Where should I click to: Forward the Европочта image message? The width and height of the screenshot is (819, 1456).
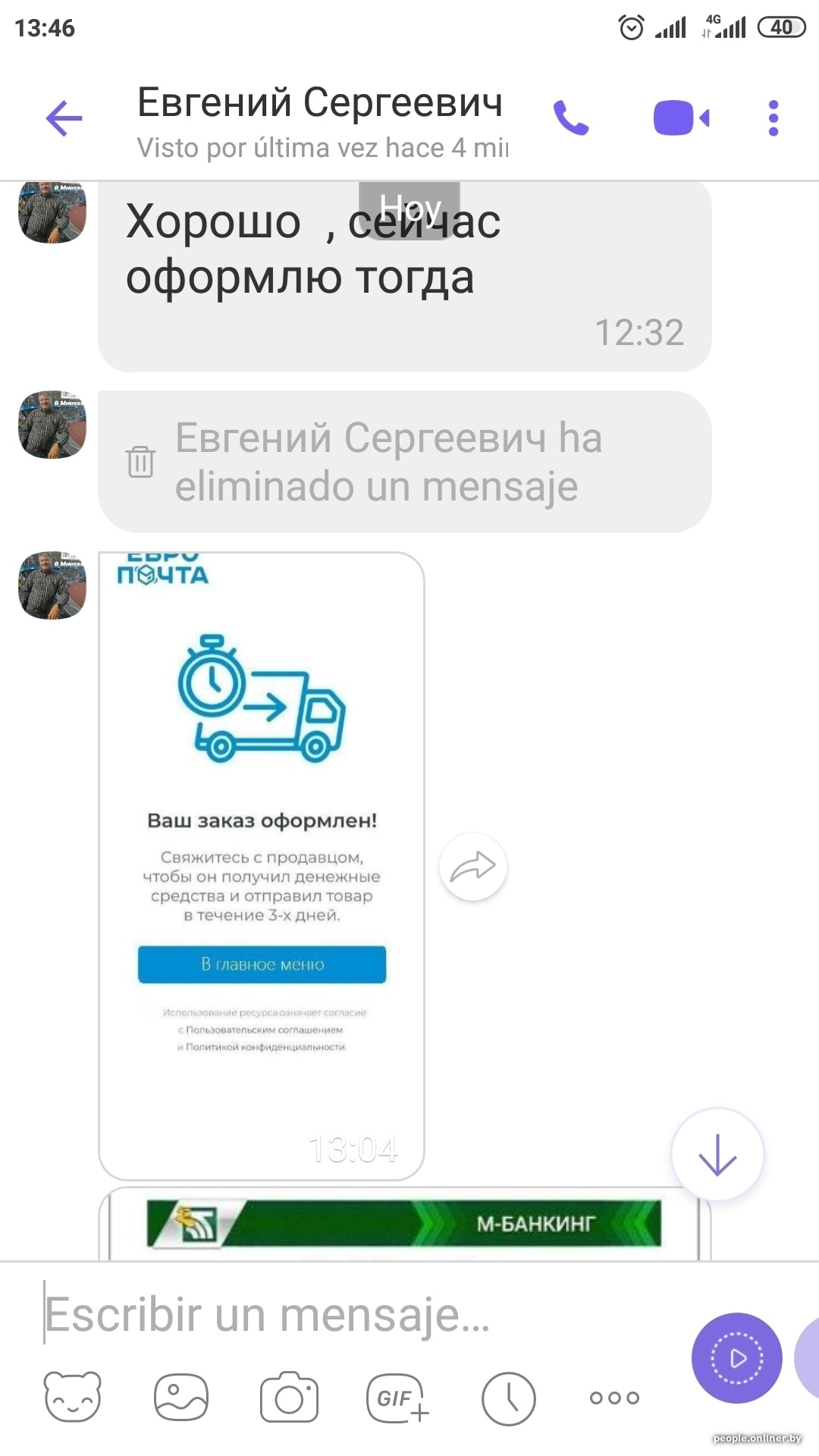point(472,867)
